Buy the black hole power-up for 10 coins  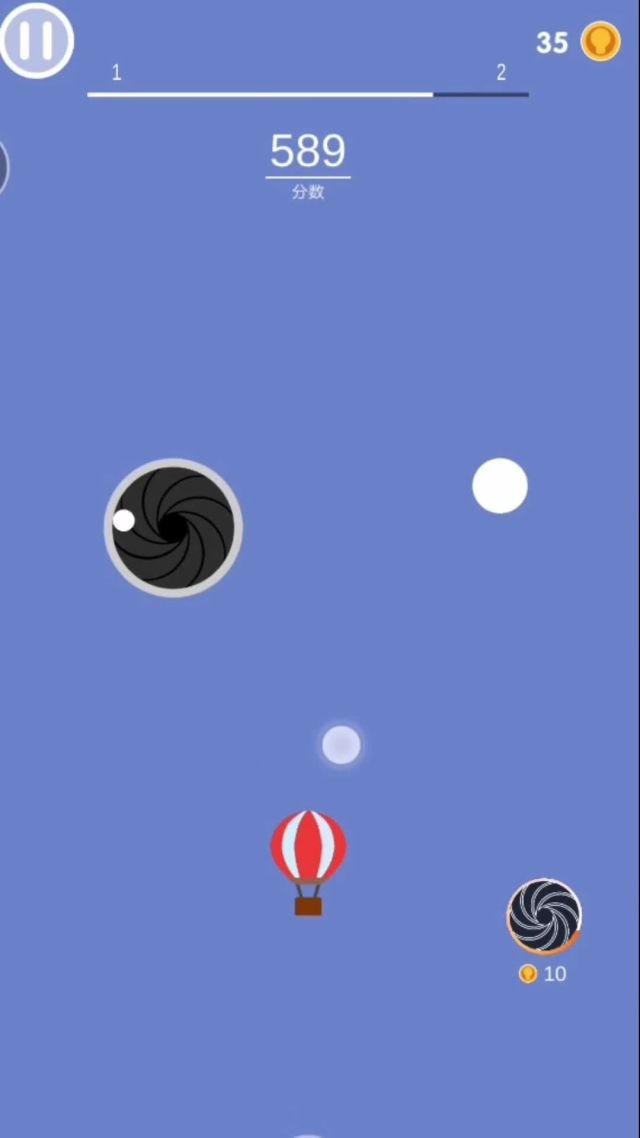544,917
